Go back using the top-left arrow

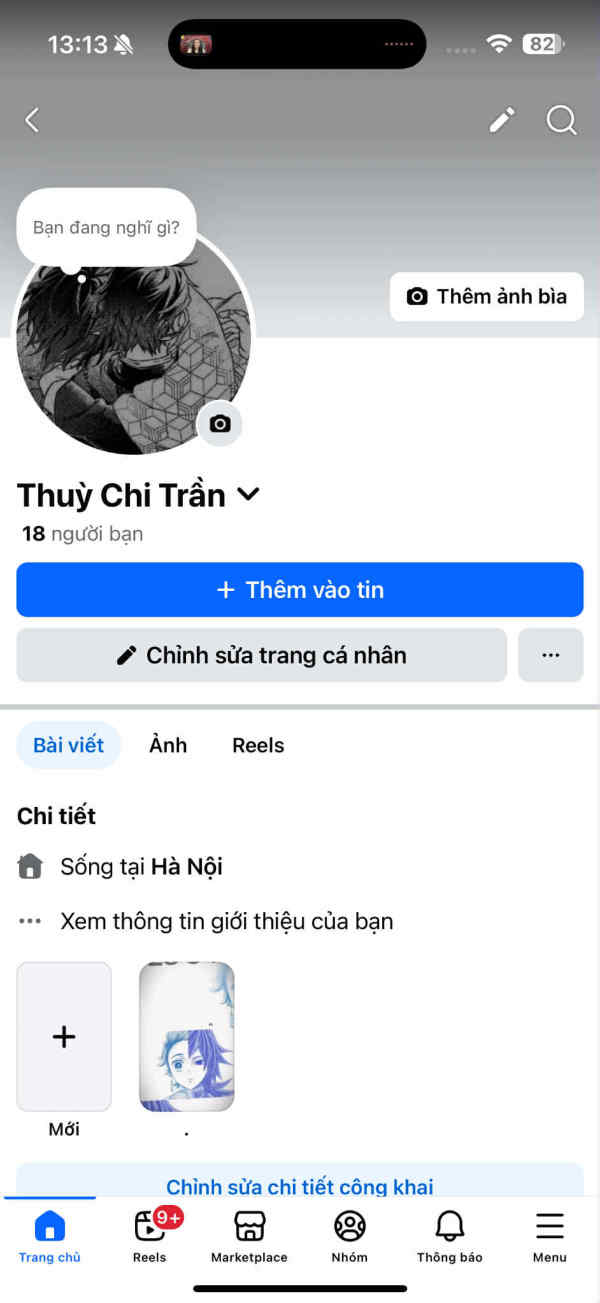[32, 120]
